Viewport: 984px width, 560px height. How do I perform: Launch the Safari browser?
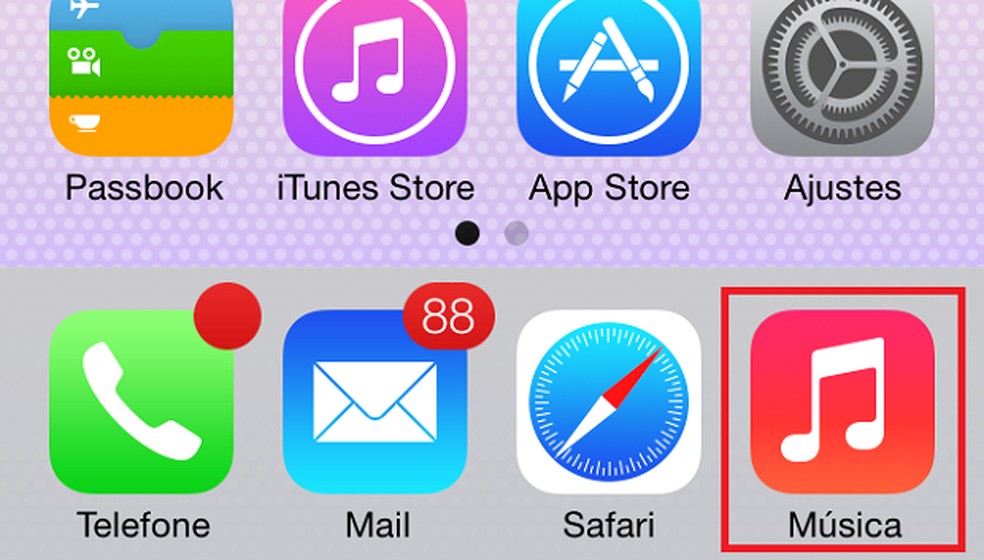click(x=608, y=402)
